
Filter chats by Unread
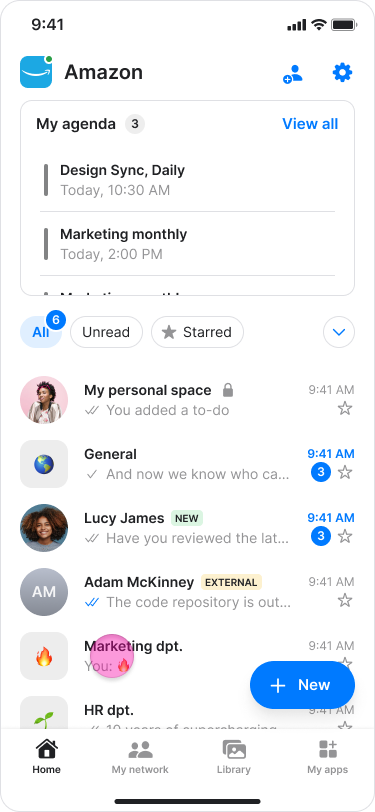tap(106, 332)
